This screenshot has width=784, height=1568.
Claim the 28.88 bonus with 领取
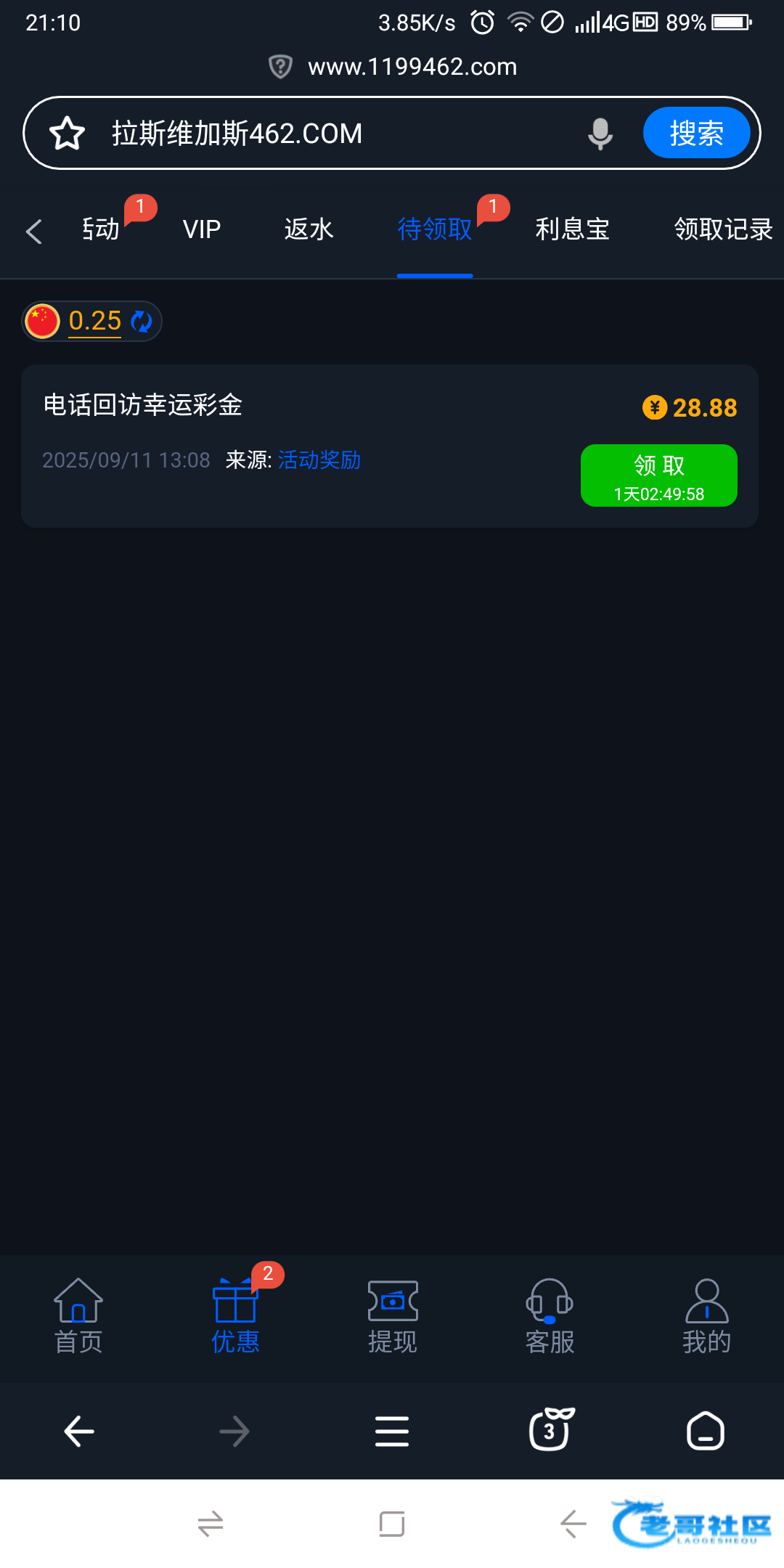[658, 475]
